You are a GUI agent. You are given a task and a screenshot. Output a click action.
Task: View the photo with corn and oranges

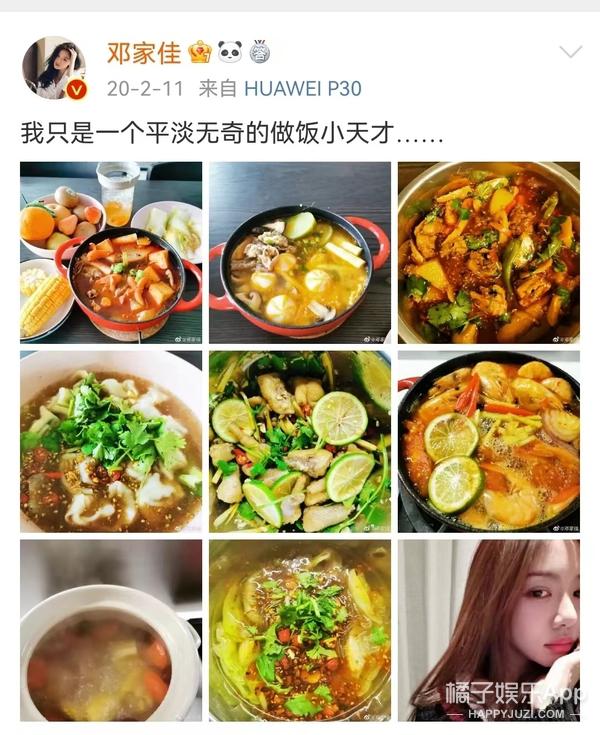110,252
